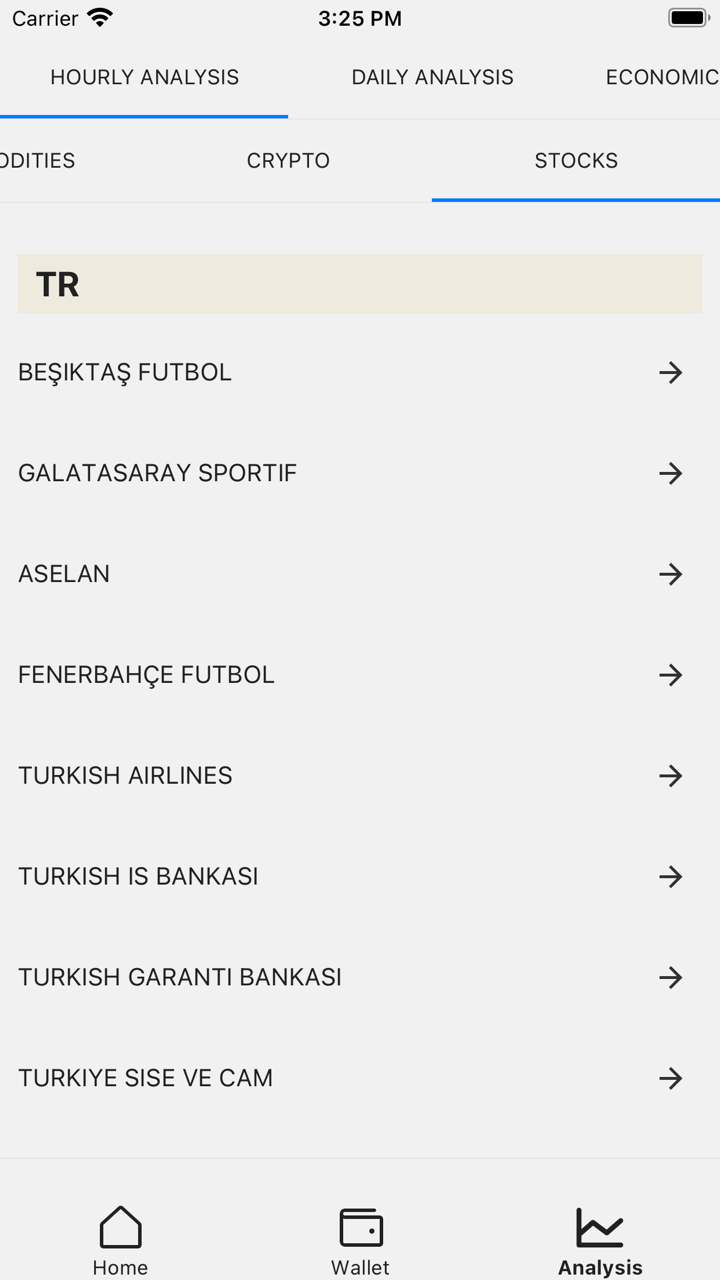720x1280 pixels.
Task: Expand TURKISH GARANTI BANKASI with its arrow
Action: click(x=671, y=977)
